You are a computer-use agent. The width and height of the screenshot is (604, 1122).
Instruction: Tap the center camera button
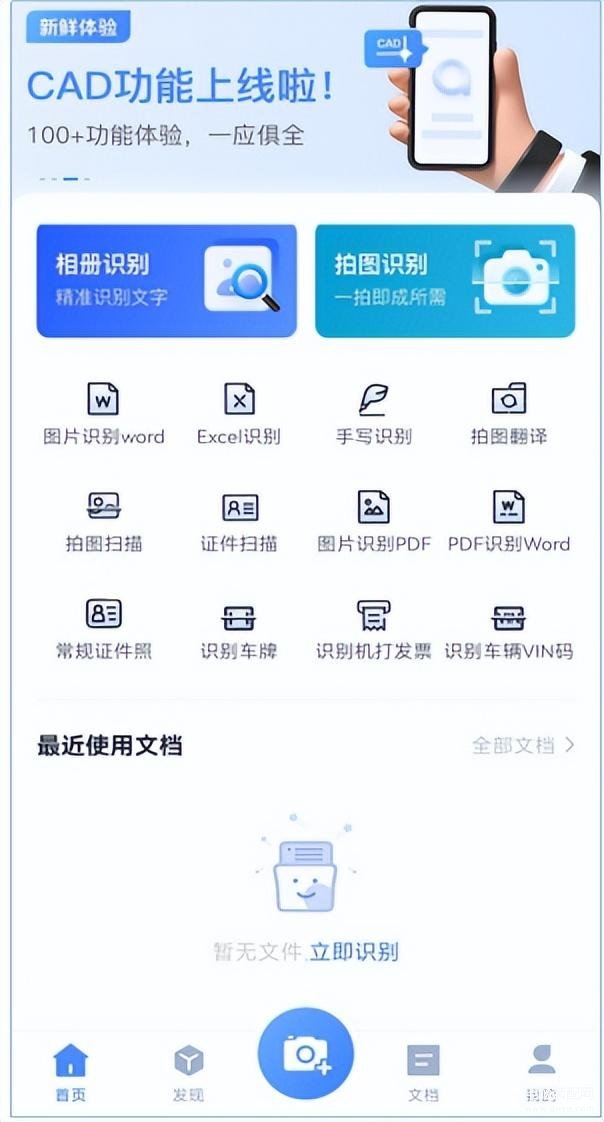305,1054
